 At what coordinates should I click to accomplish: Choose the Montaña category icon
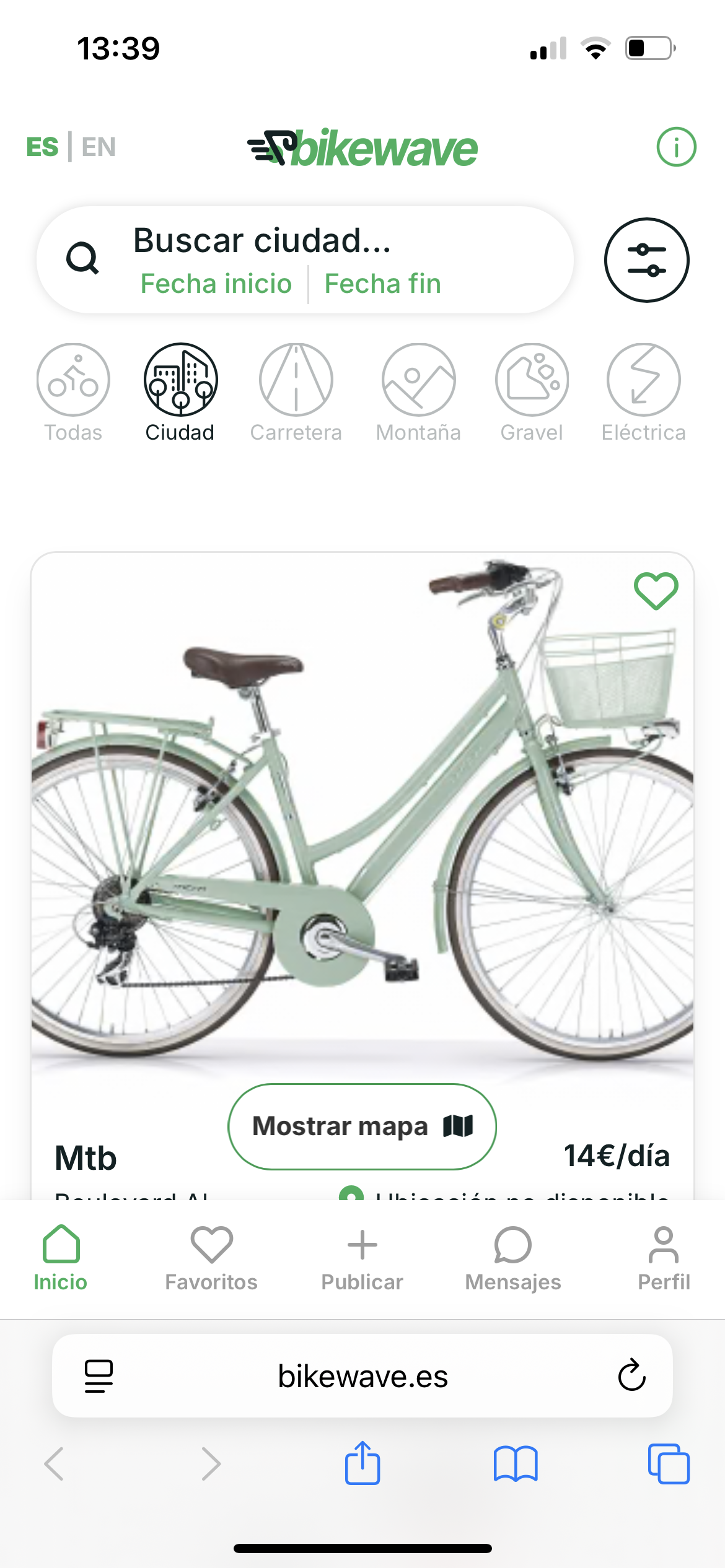pos(418,379)
